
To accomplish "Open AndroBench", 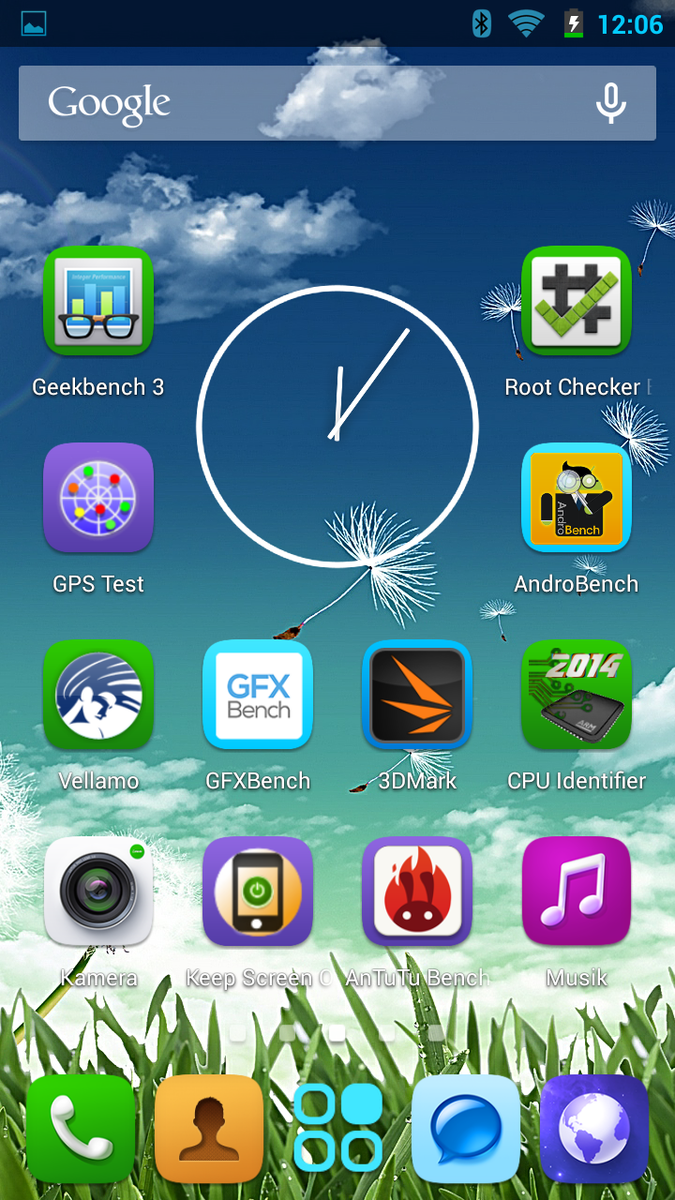I will tap(576, 498).
